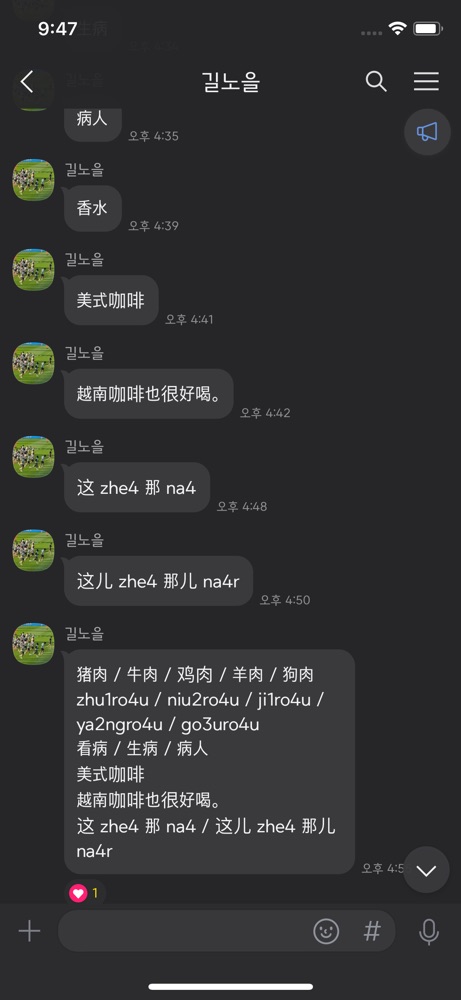Go back from the chat room

point(26,82)
